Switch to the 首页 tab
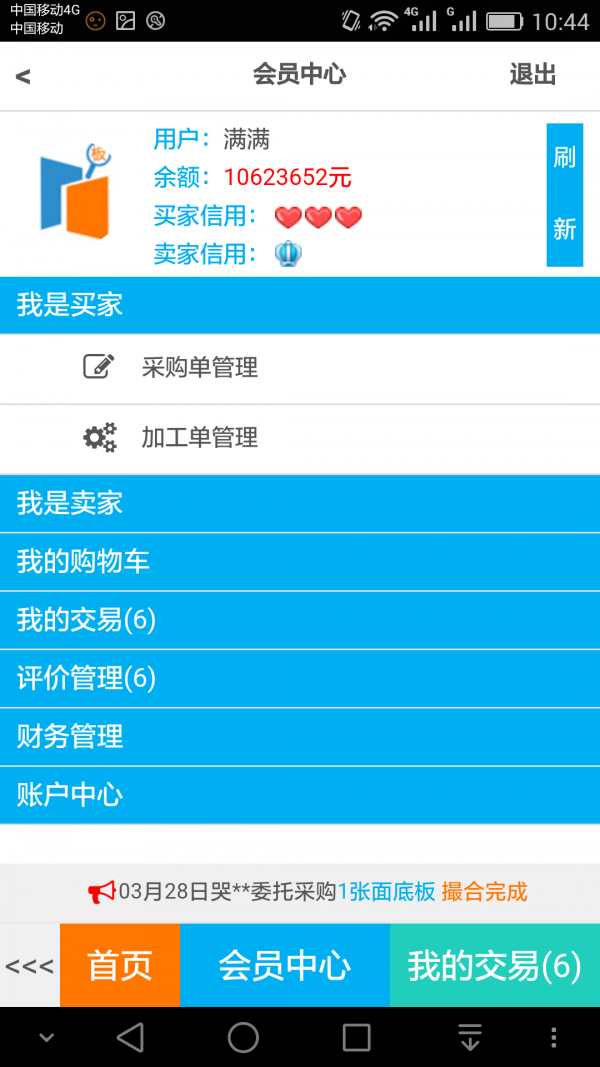The image size is (600, 1067). tap(120, 966)
